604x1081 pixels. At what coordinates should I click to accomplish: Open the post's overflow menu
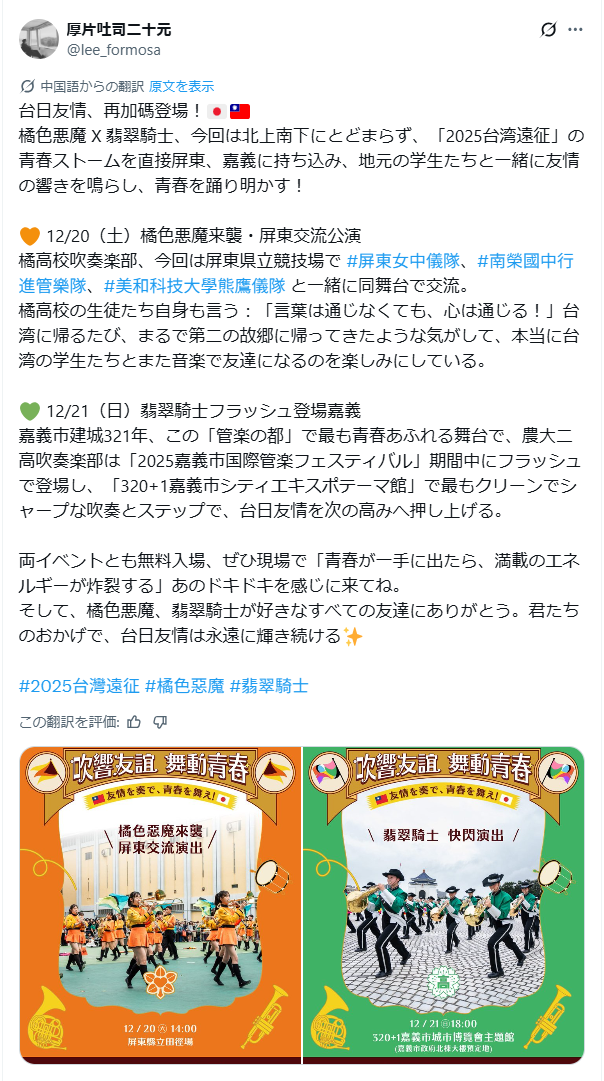(x=575, y=30)
